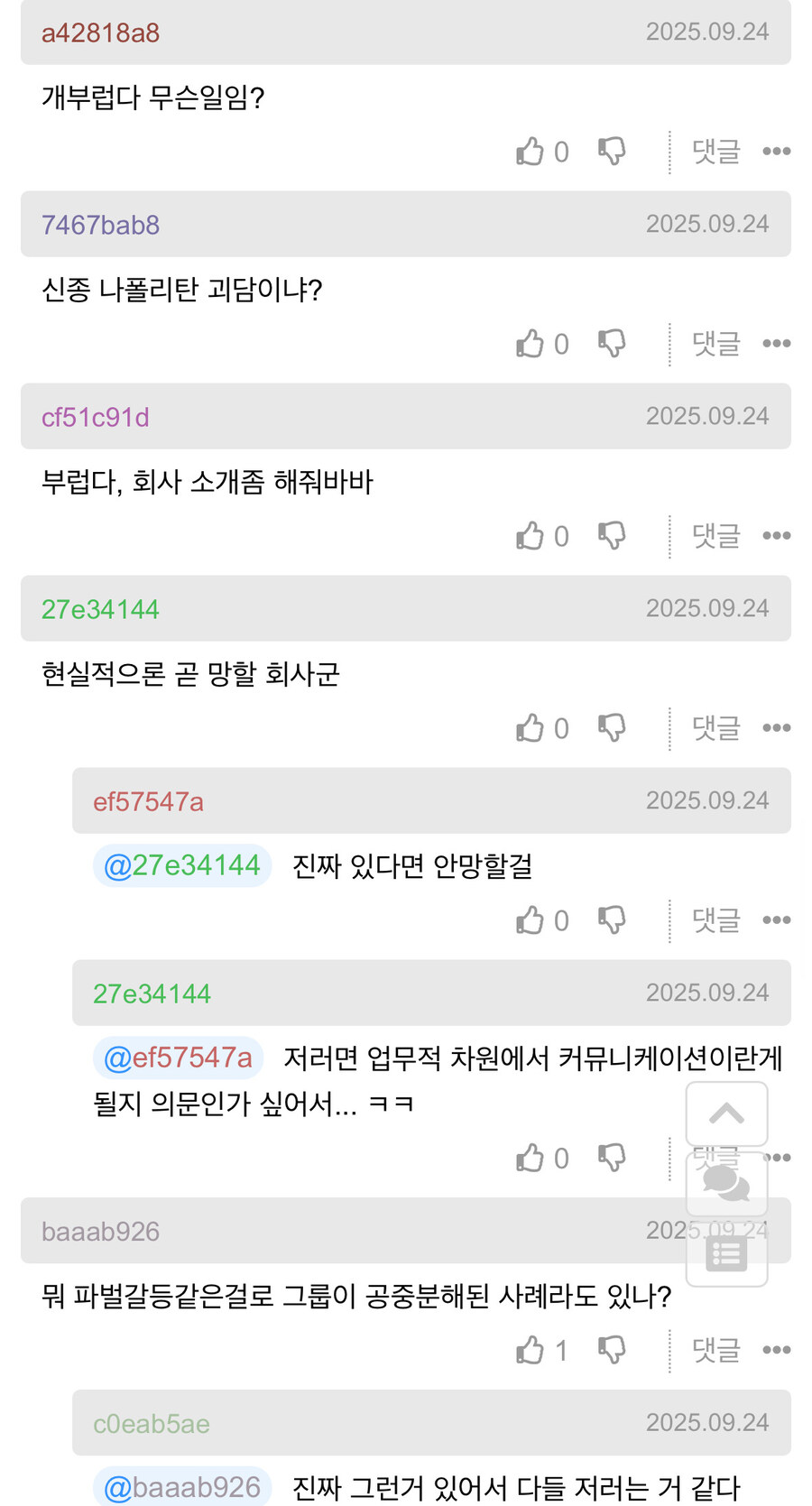Toggle the like on 27e34144's reply to ef57547a
Viewport: 812px width, 1506px height.
point(531,1157)
